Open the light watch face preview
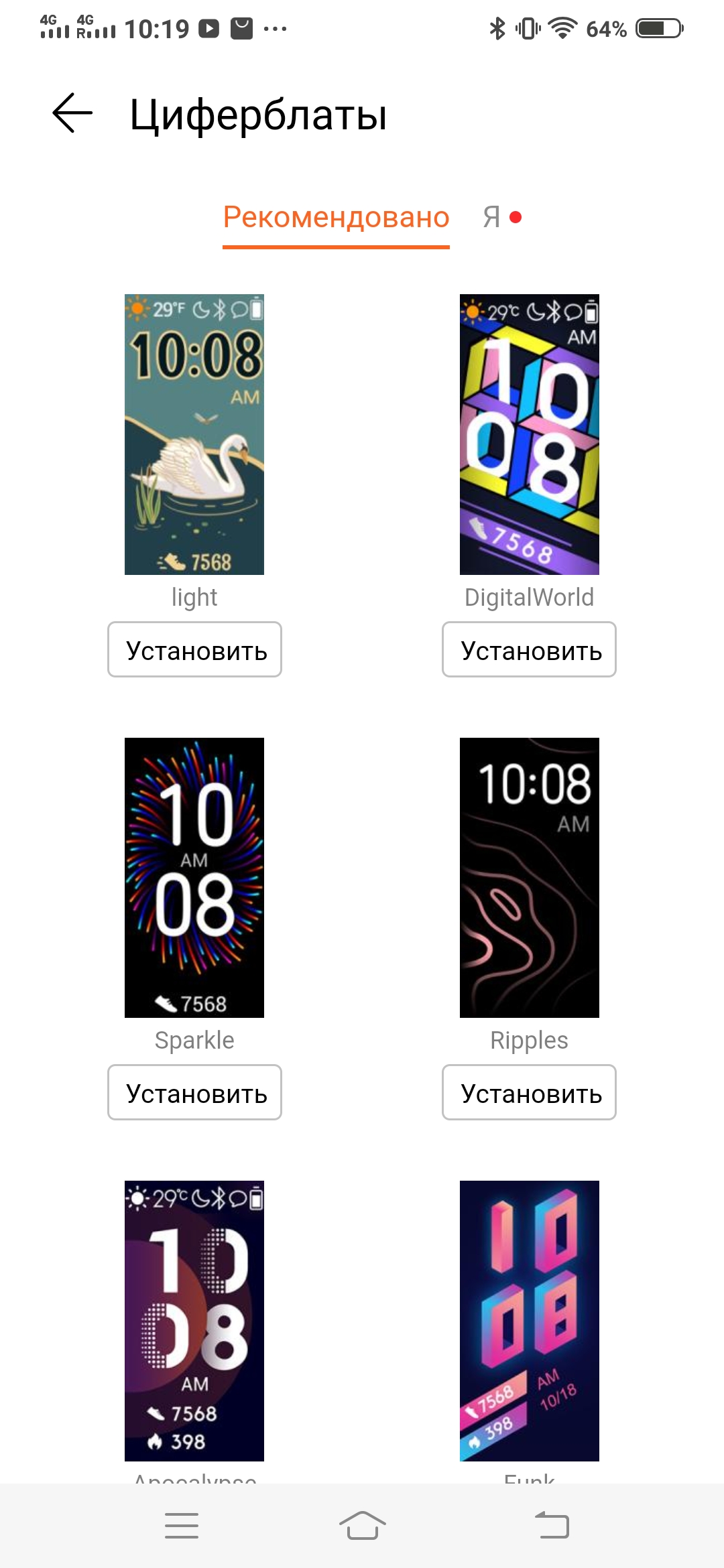 point(194,434)
